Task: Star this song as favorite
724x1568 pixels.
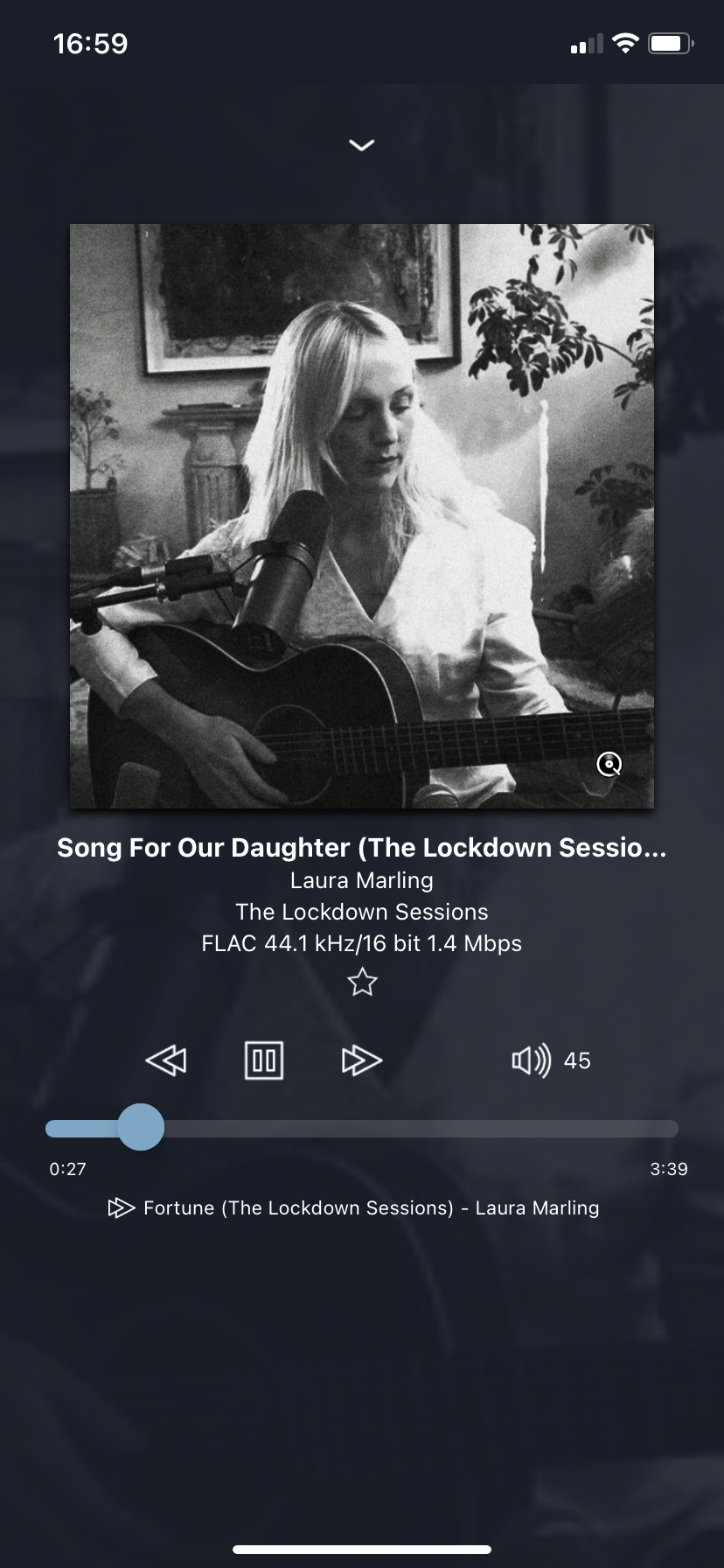Action: click(x=362, y=983)
